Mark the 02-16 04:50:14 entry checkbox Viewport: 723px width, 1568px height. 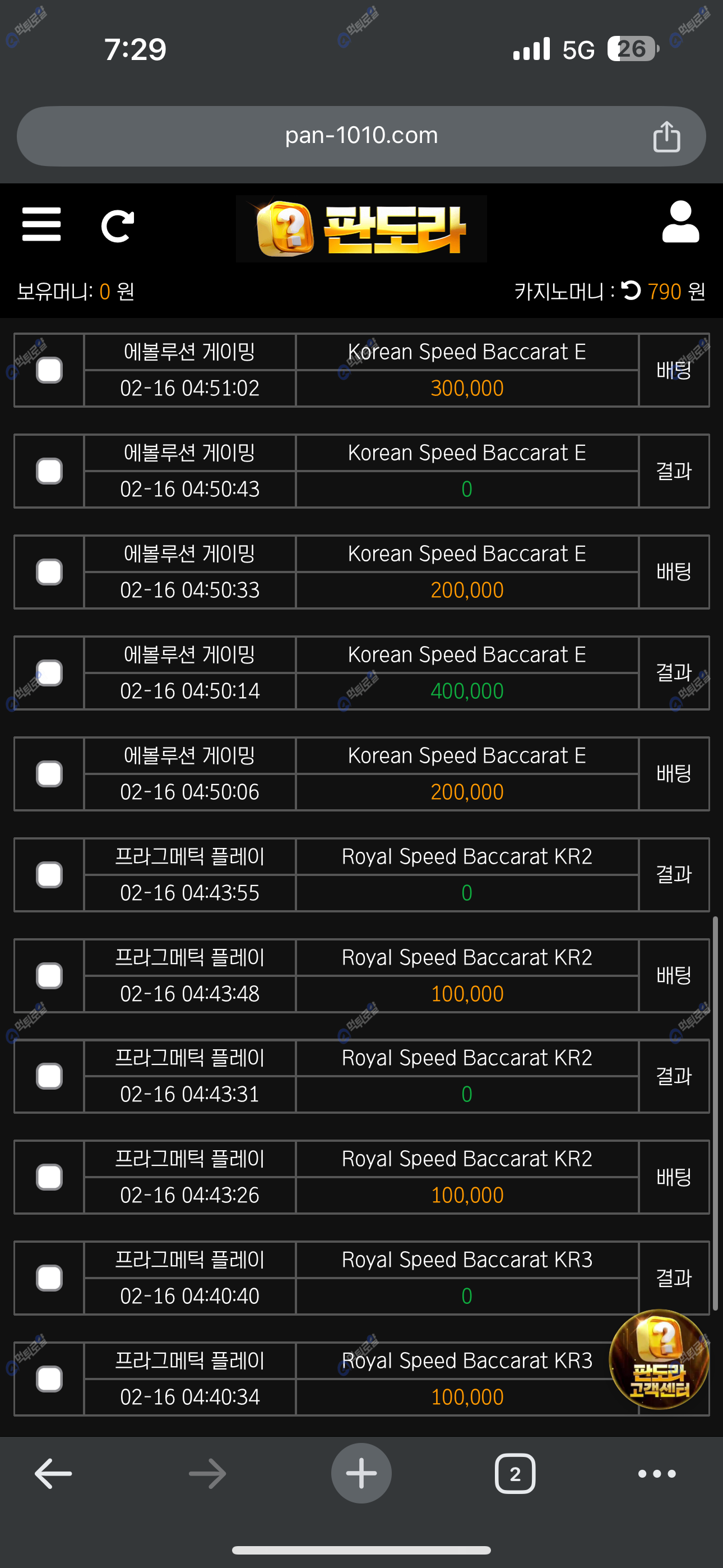pyautogui.click(x=49, y=673)
